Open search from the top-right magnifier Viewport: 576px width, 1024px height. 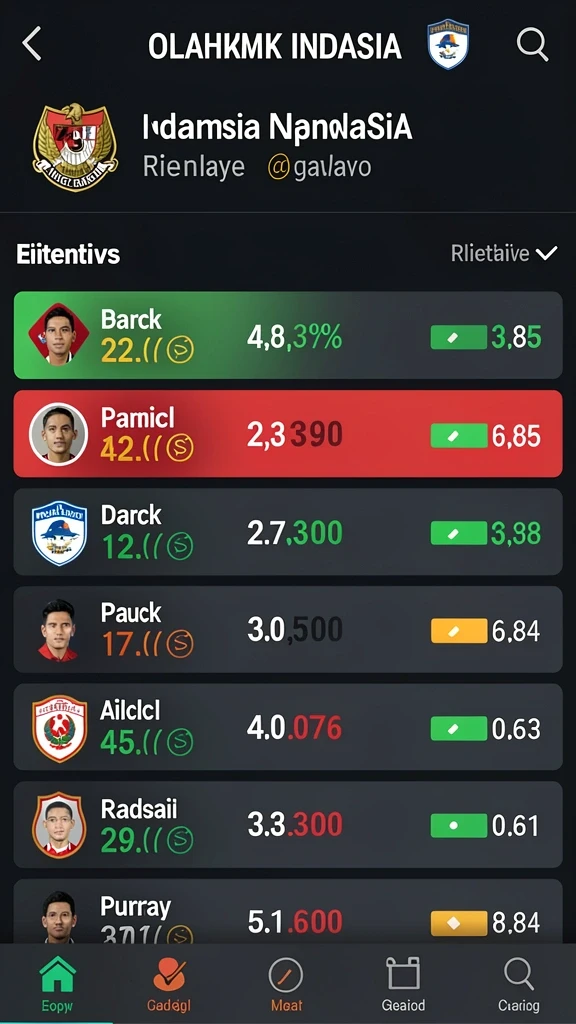[532, 44]
